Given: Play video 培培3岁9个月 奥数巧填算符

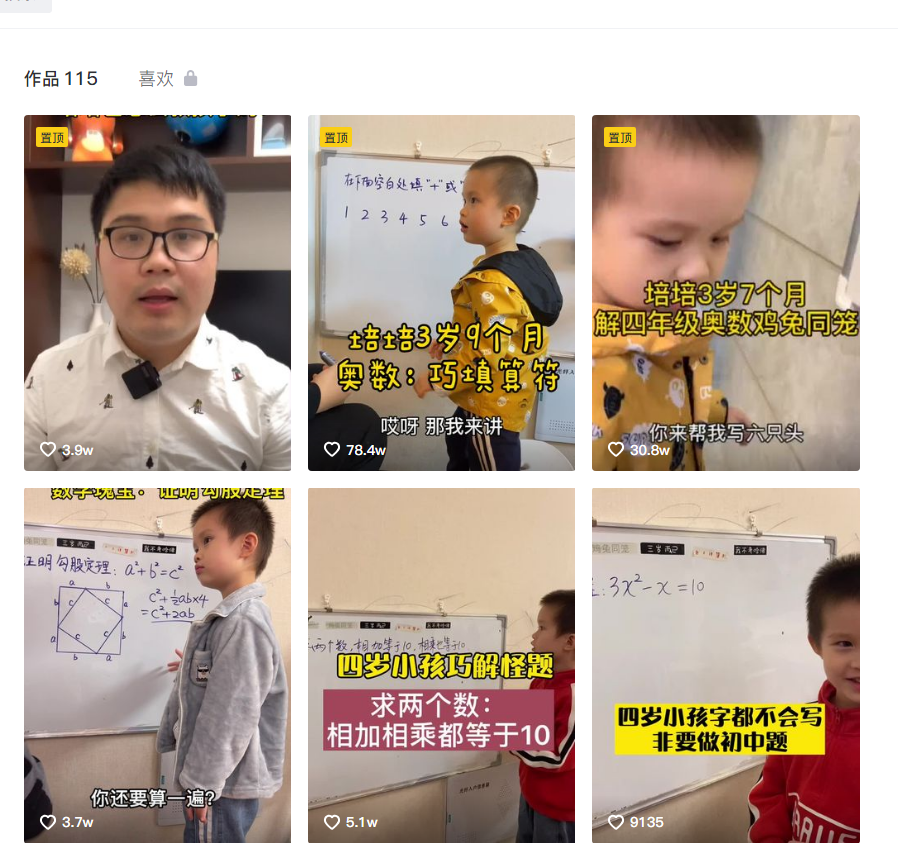Looking at the screenshot, I should [x=441, y=292].
